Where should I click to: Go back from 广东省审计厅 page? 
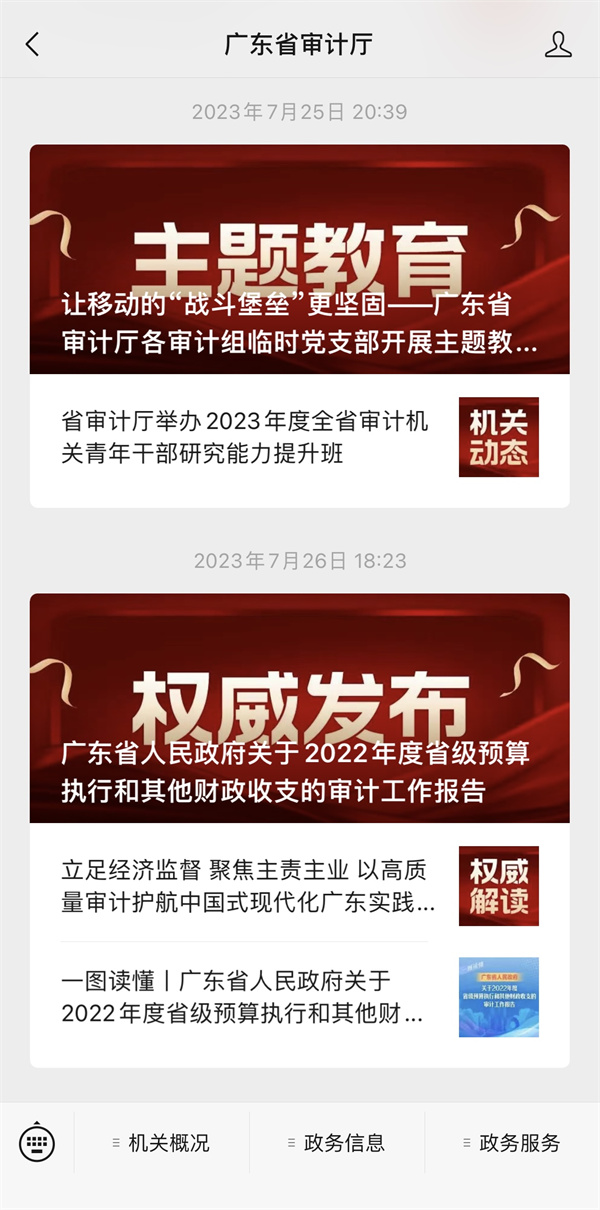pos(33,45)
